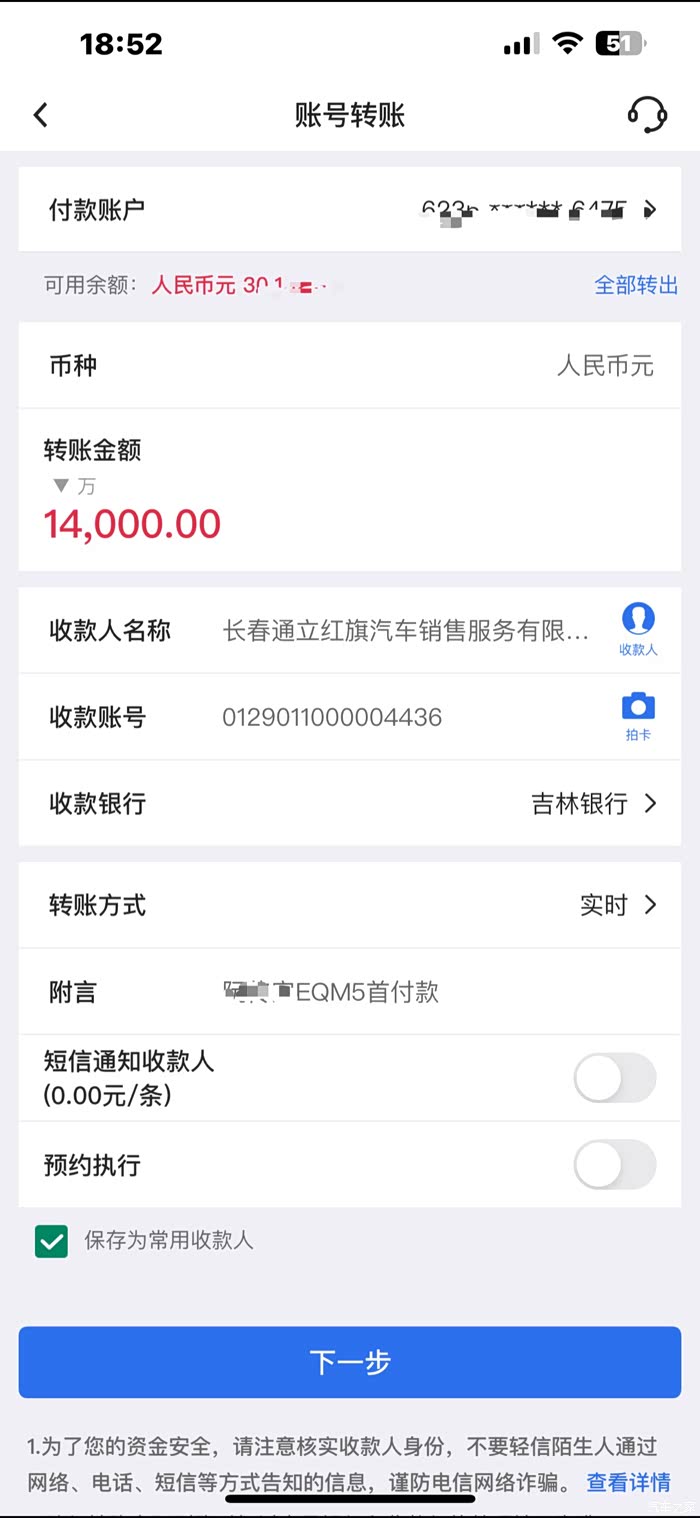Screen dimensions: 700x1518
Task: Uncheck 保存为常用收款人
Action: [x=51, y=1241]
